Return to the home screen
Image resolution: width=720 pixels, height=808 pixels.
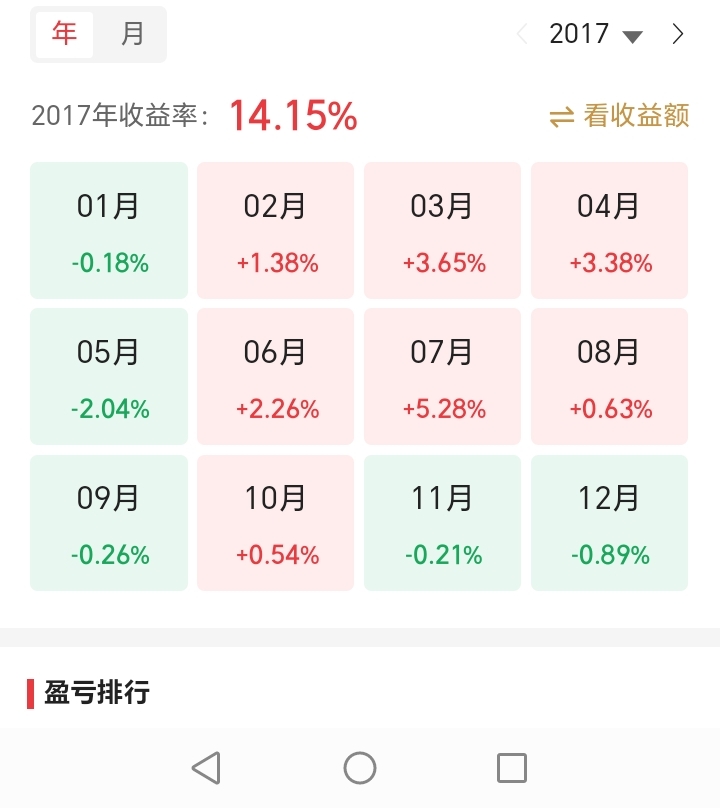tap(360, 768)
